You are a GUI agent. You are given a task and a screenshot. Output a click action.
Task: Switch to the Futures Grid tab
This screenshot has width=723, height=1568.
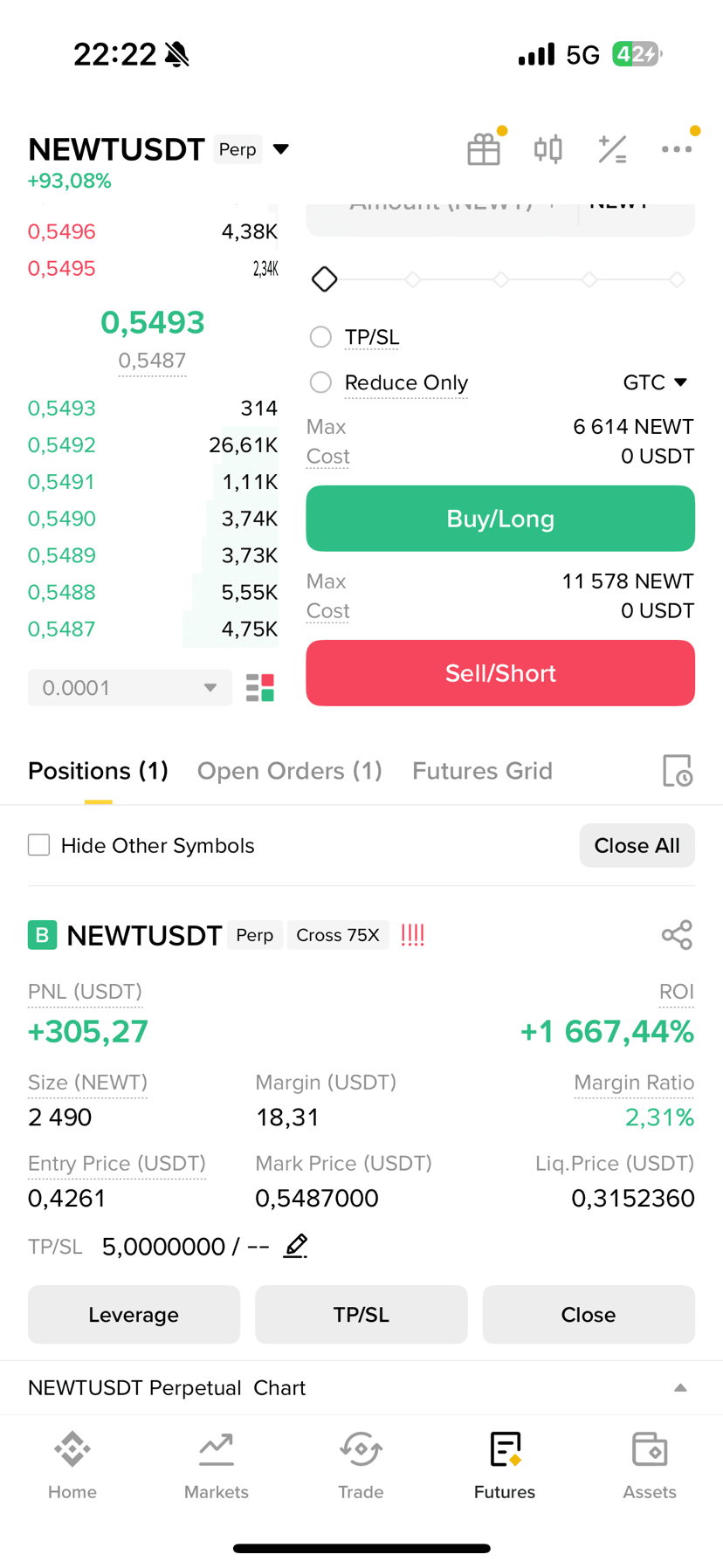482,771
